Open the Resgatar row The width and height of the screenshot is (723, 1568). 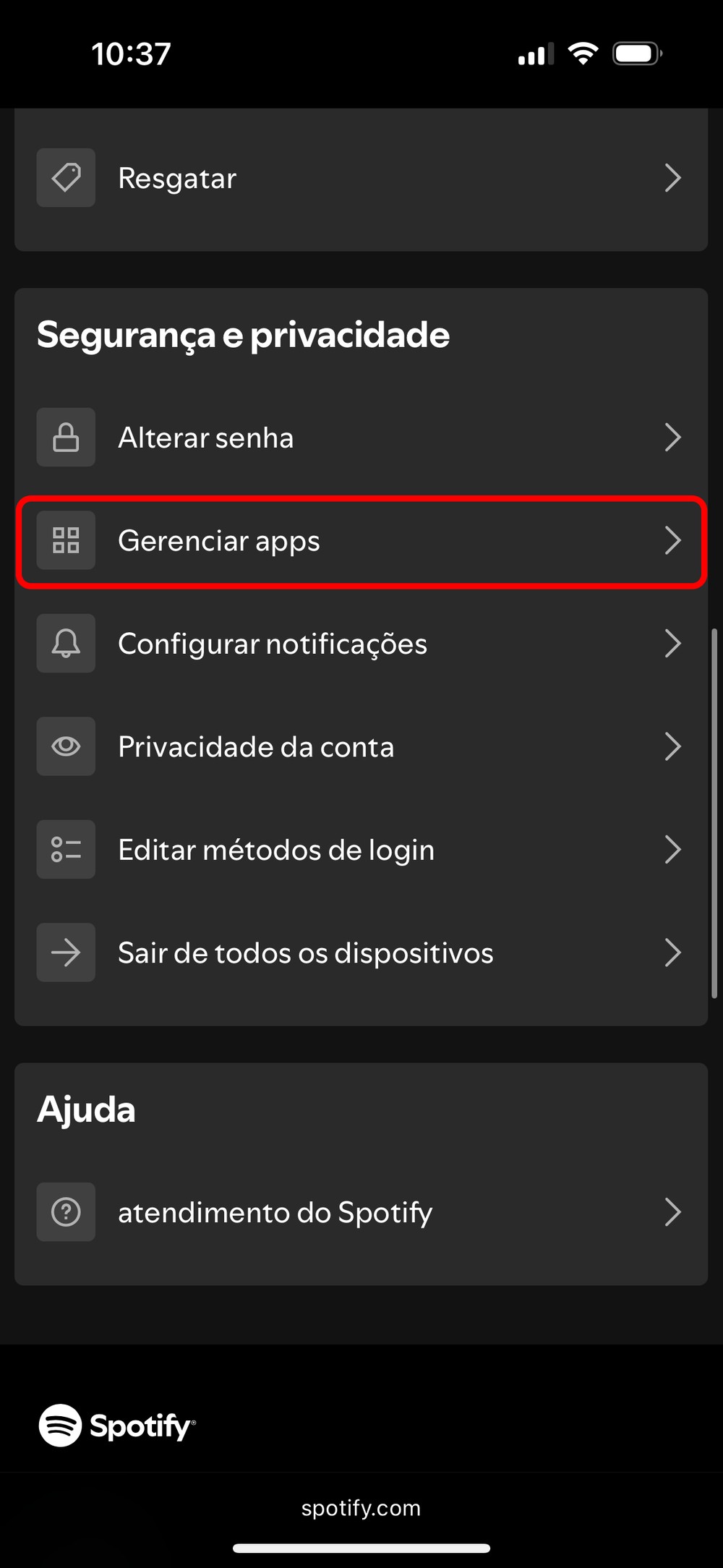click(x=360, y=178)
